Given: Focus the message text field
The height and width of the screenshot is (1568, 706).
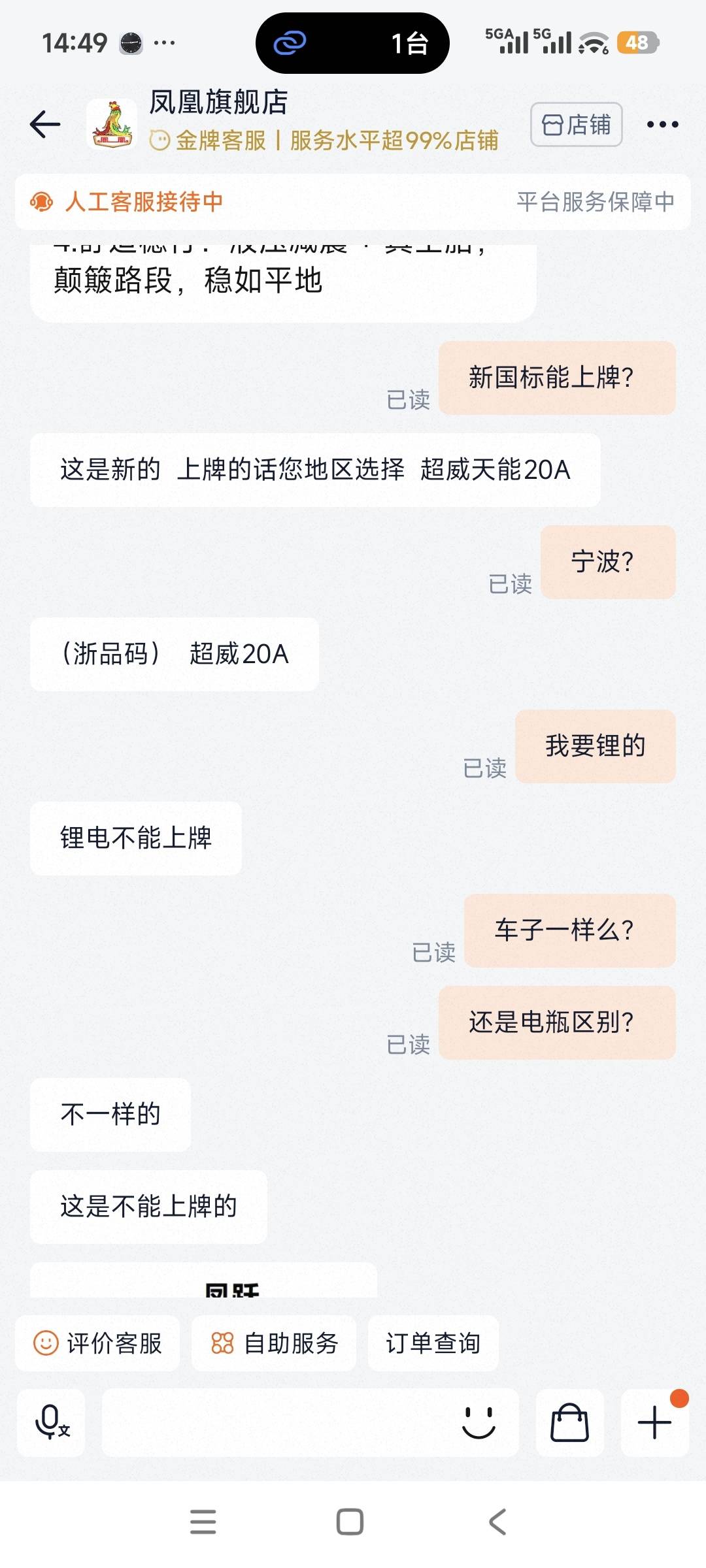Looking at the screenshot, I should (x=275, y=1422).
